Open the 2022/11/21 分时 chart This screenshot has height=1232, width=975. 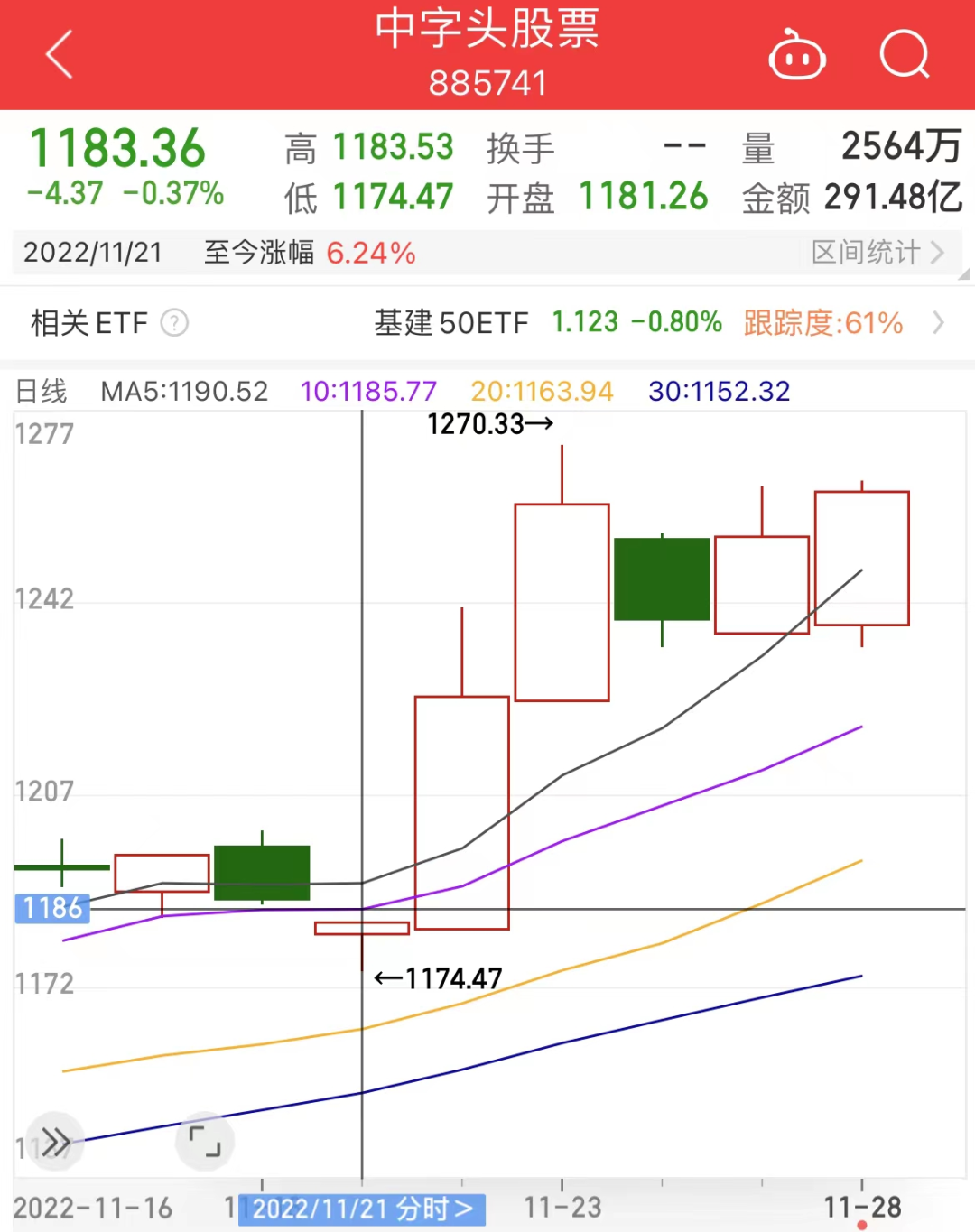pos(362,1209)
